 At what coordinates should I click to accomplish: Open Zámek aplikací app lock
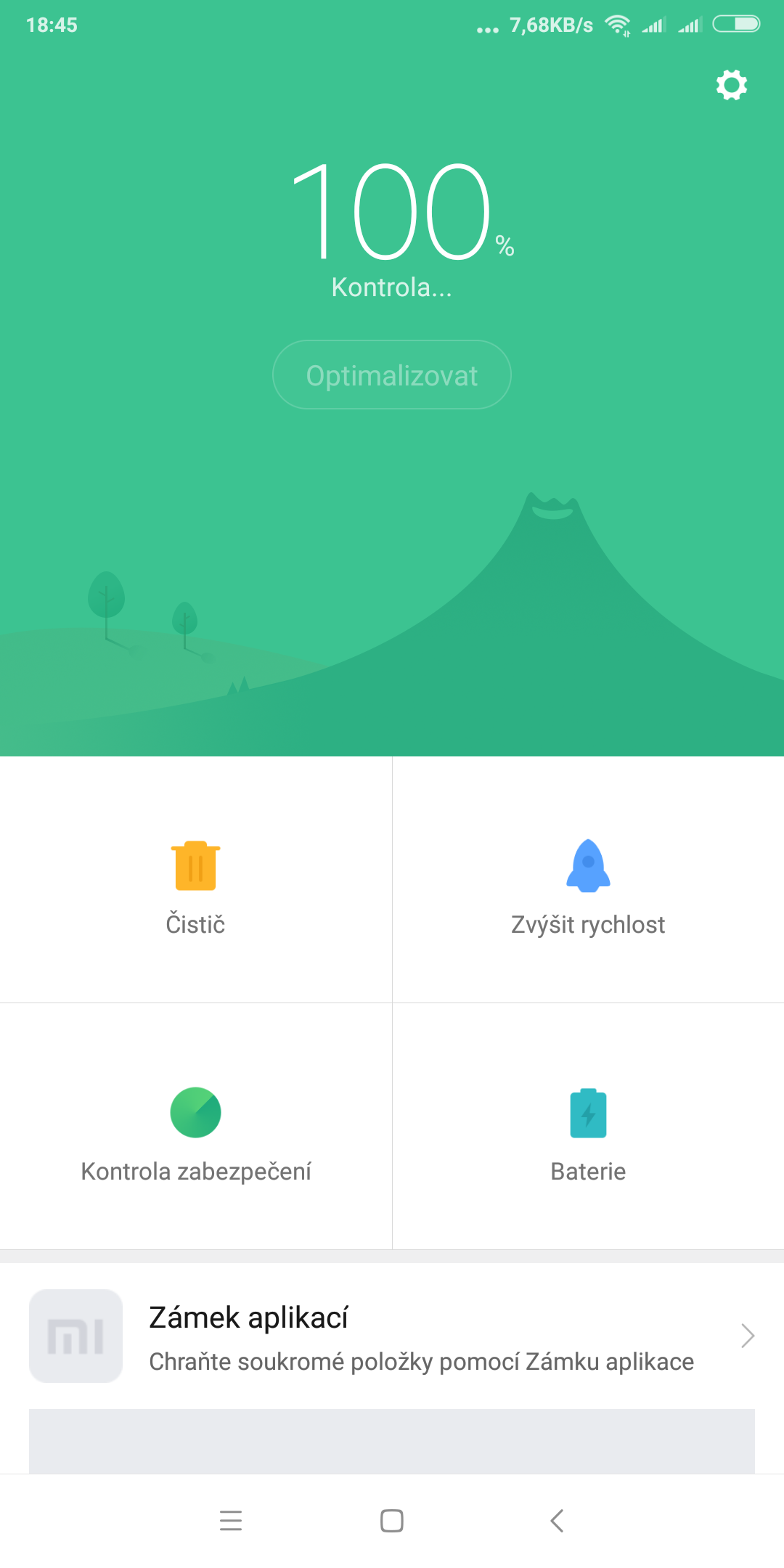click(392, 1337)
